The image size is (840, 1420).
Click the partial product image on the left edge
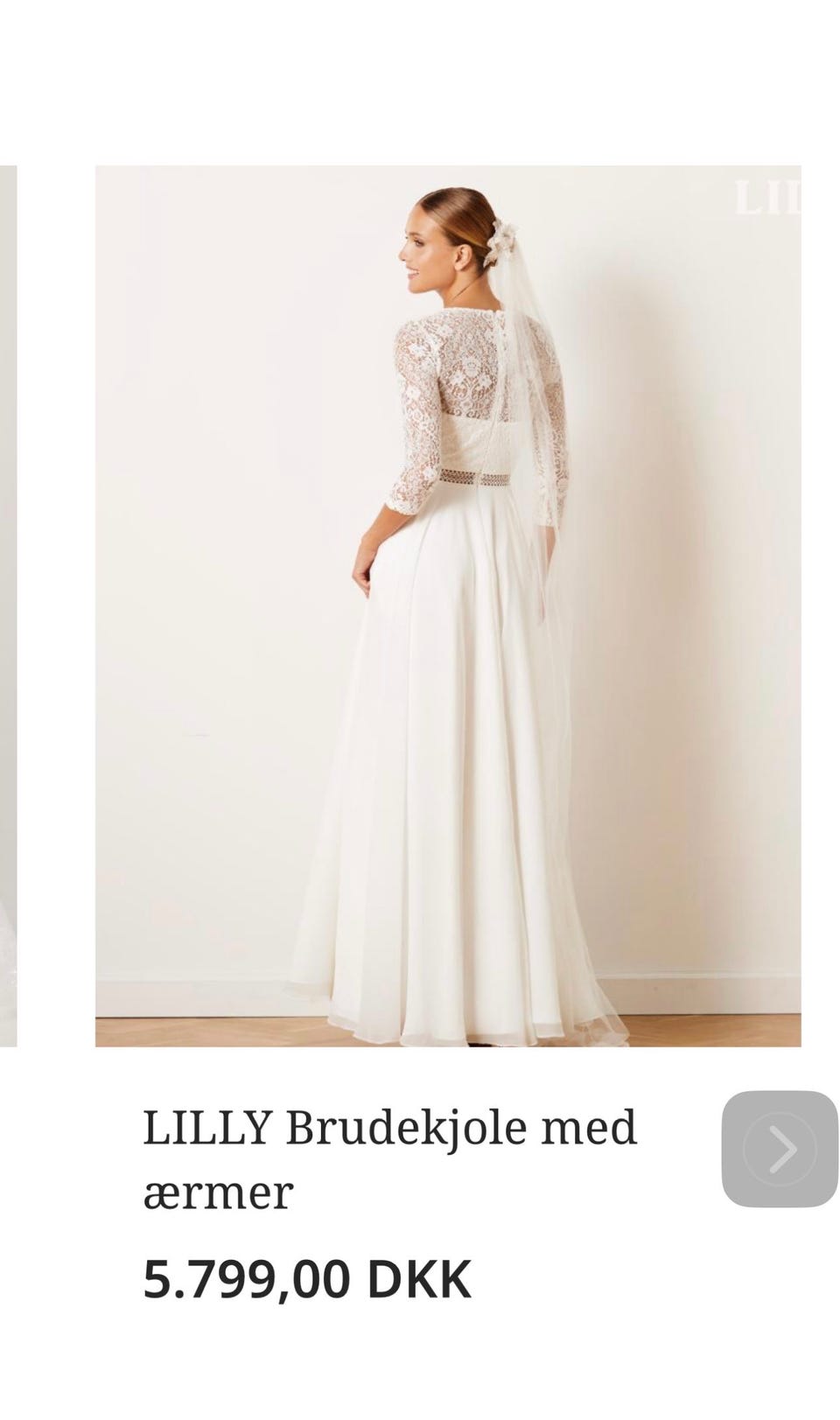tap(7, 604)
